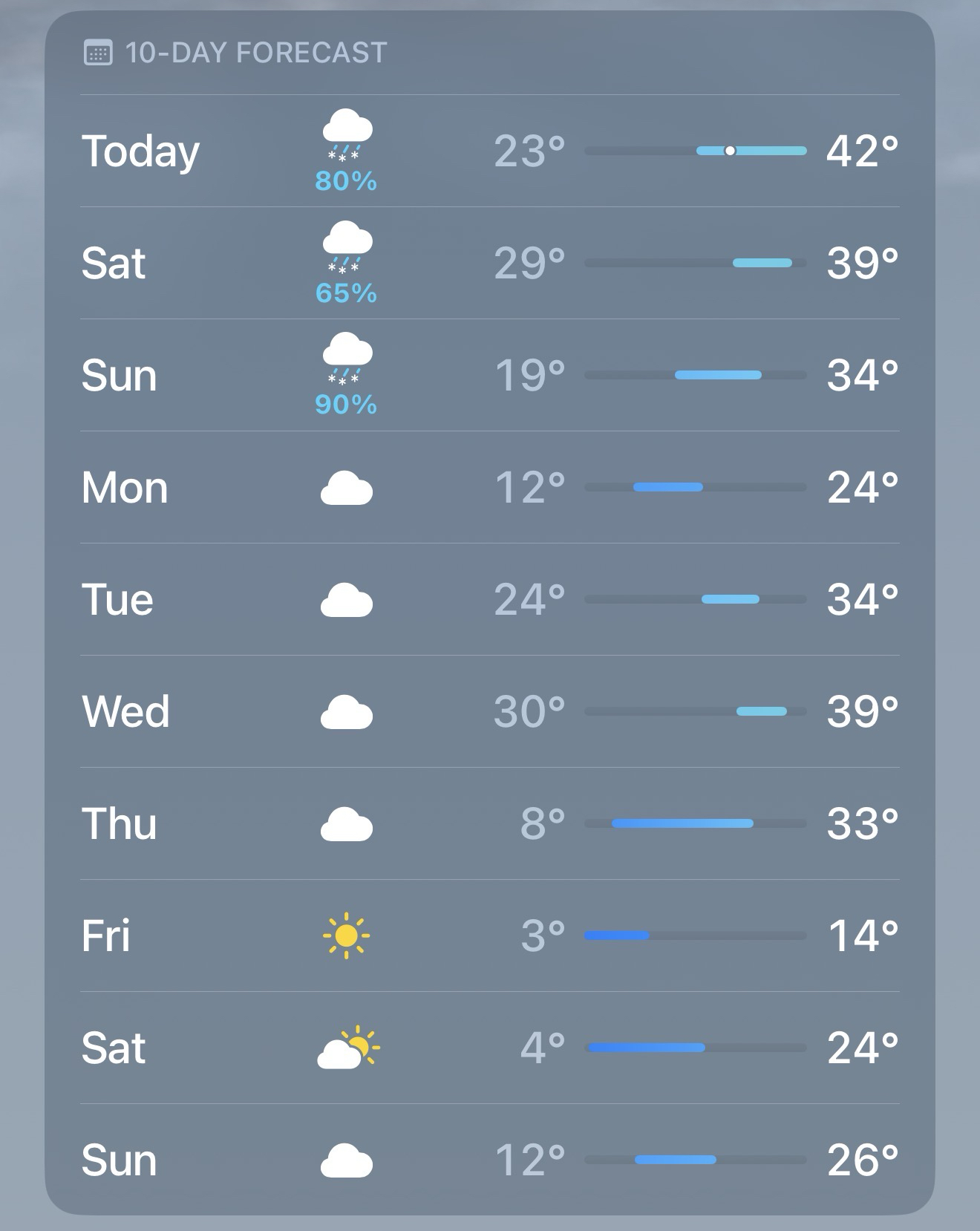Select the partly sunny Sat row with 24° high
Image resolution: width=980 pixels, height=1231 pixels.
(x=114, y=1048)
